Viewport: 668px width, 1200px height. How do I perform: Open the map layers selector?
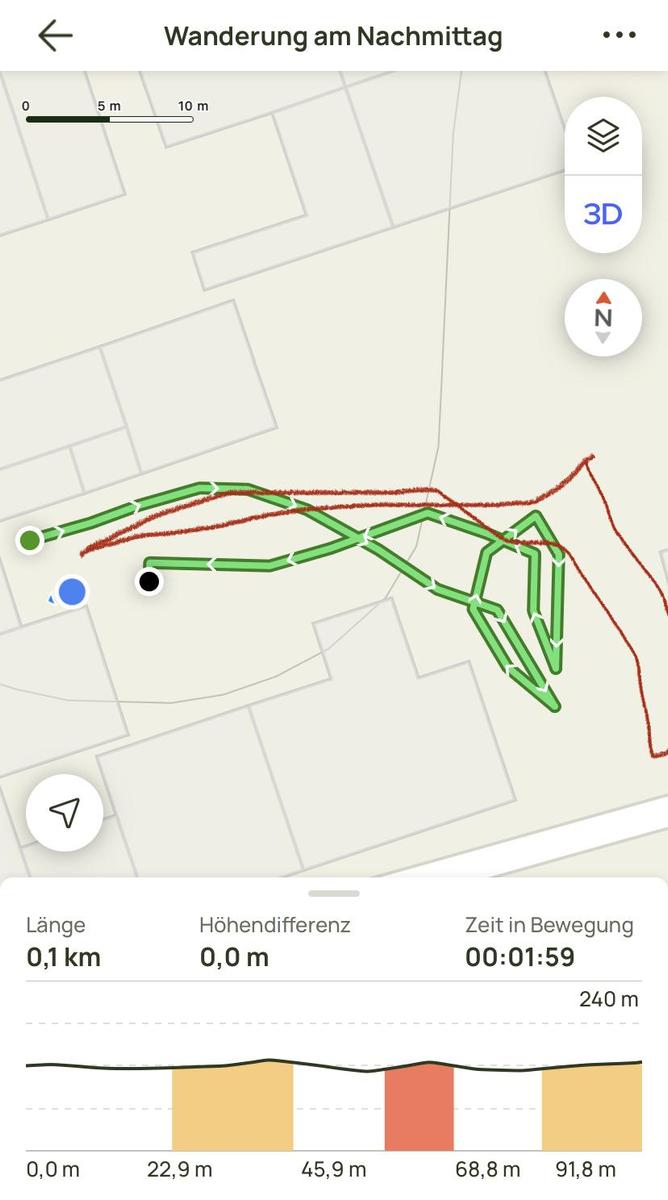point(603,136)
